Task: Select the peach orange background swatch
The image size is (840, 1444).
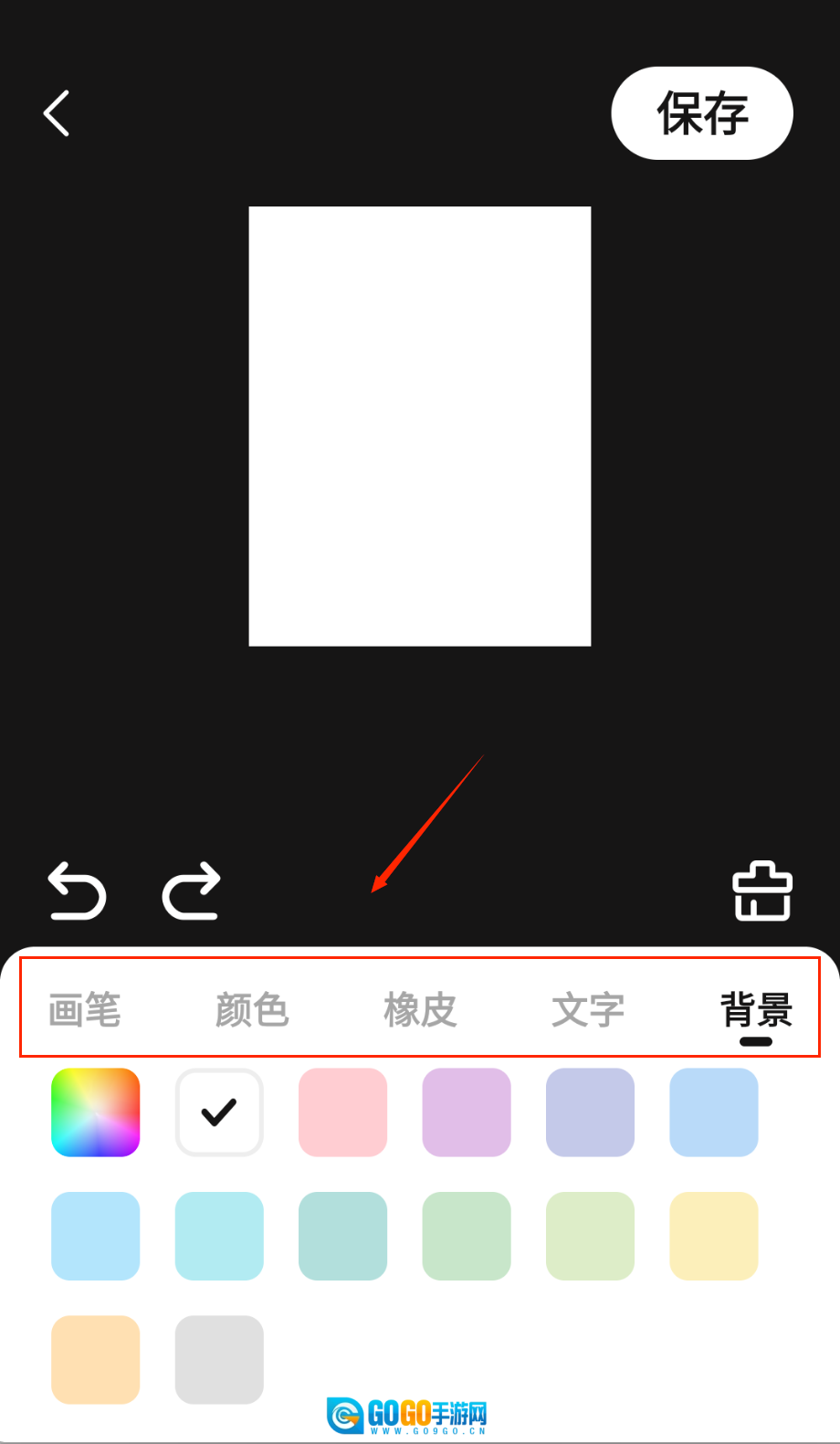Action: (96, 1359)
